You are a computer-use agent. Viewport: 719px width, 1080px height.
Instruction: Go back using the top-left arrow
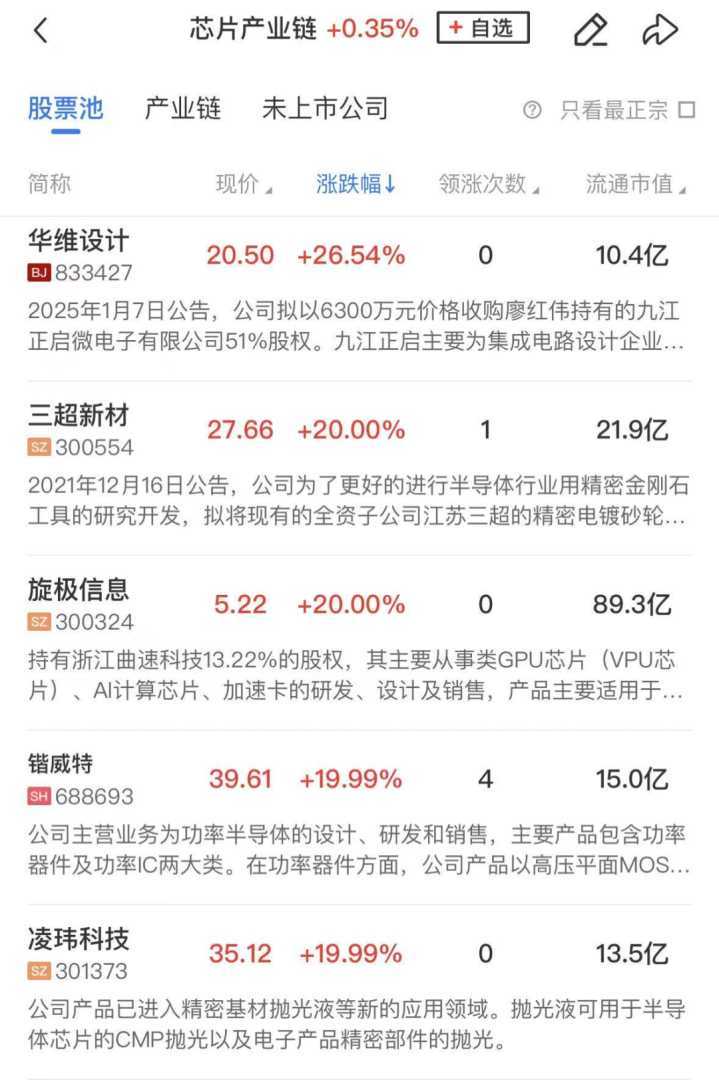[40, 31]
